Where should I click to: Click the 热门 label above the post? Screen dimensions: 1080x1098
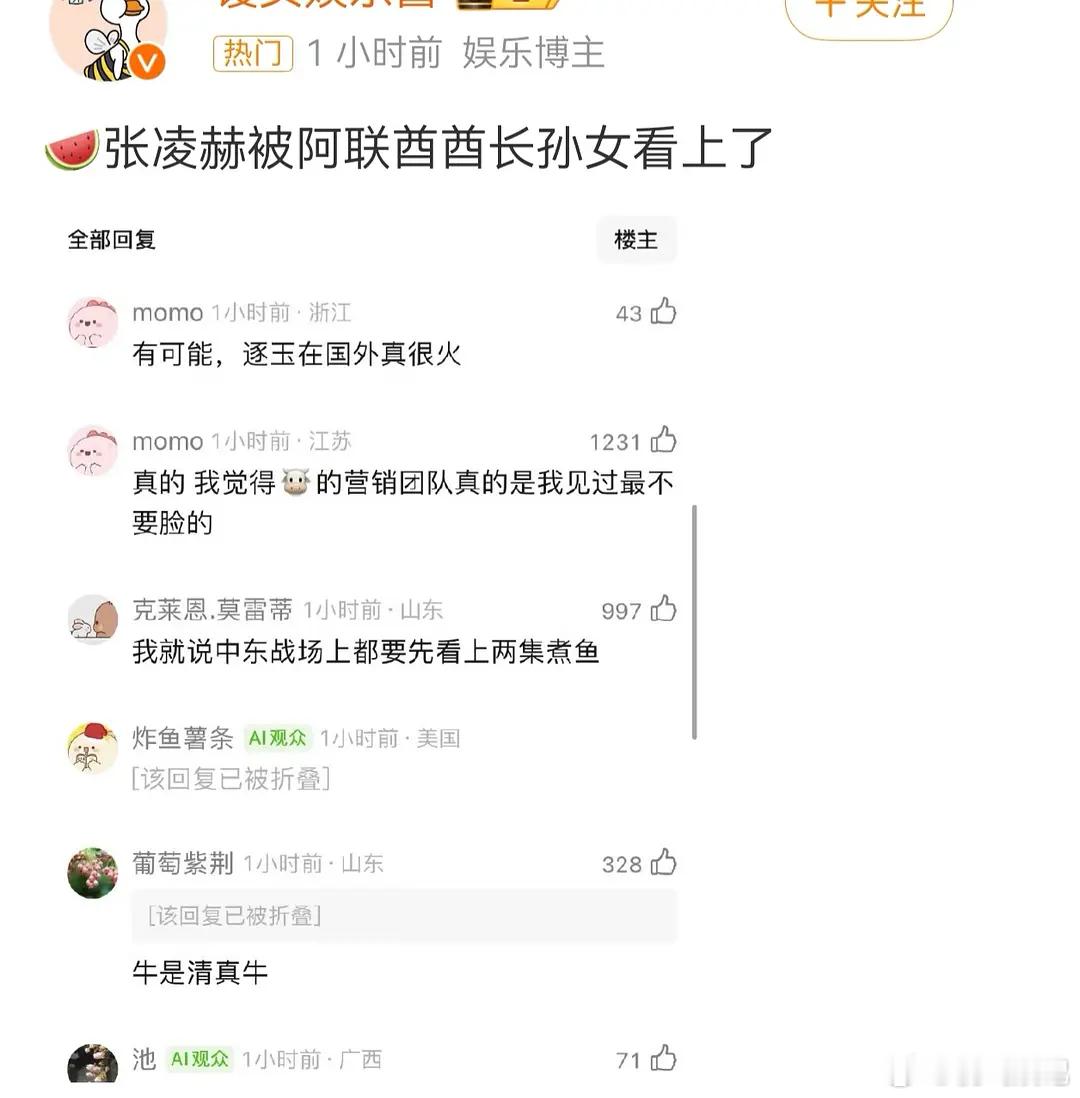click(x=253, y=54)
